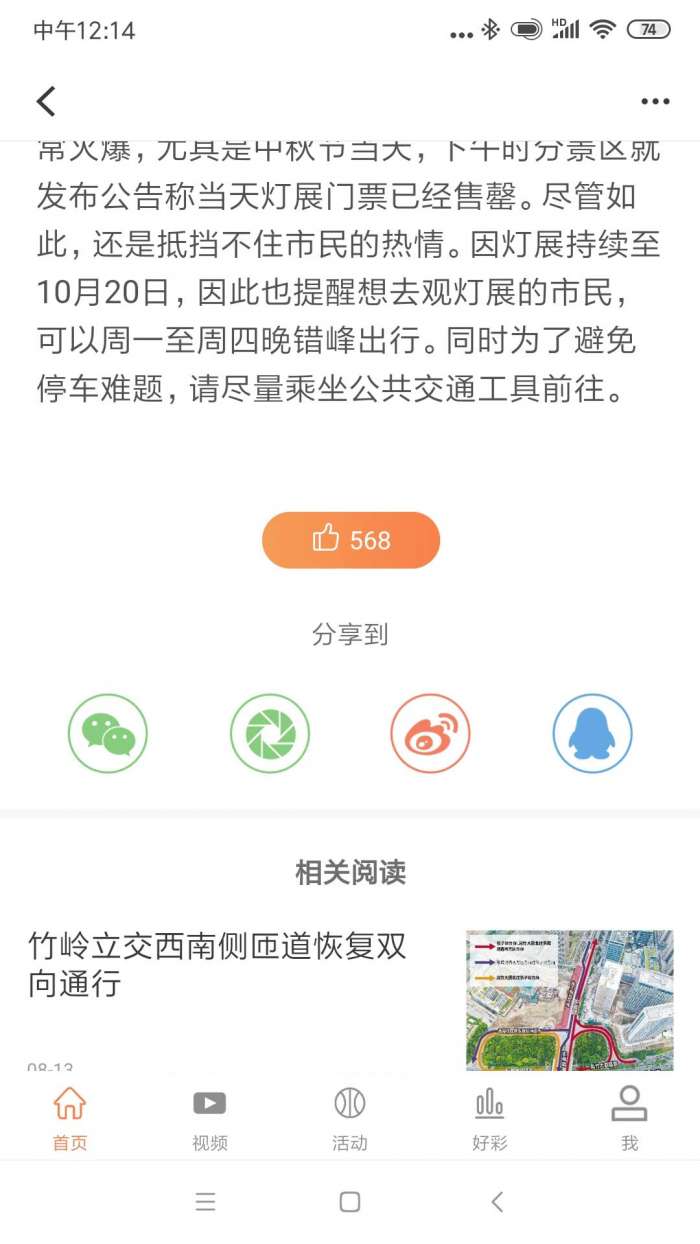Open the system recent apps button

[x=205, y=1202]
